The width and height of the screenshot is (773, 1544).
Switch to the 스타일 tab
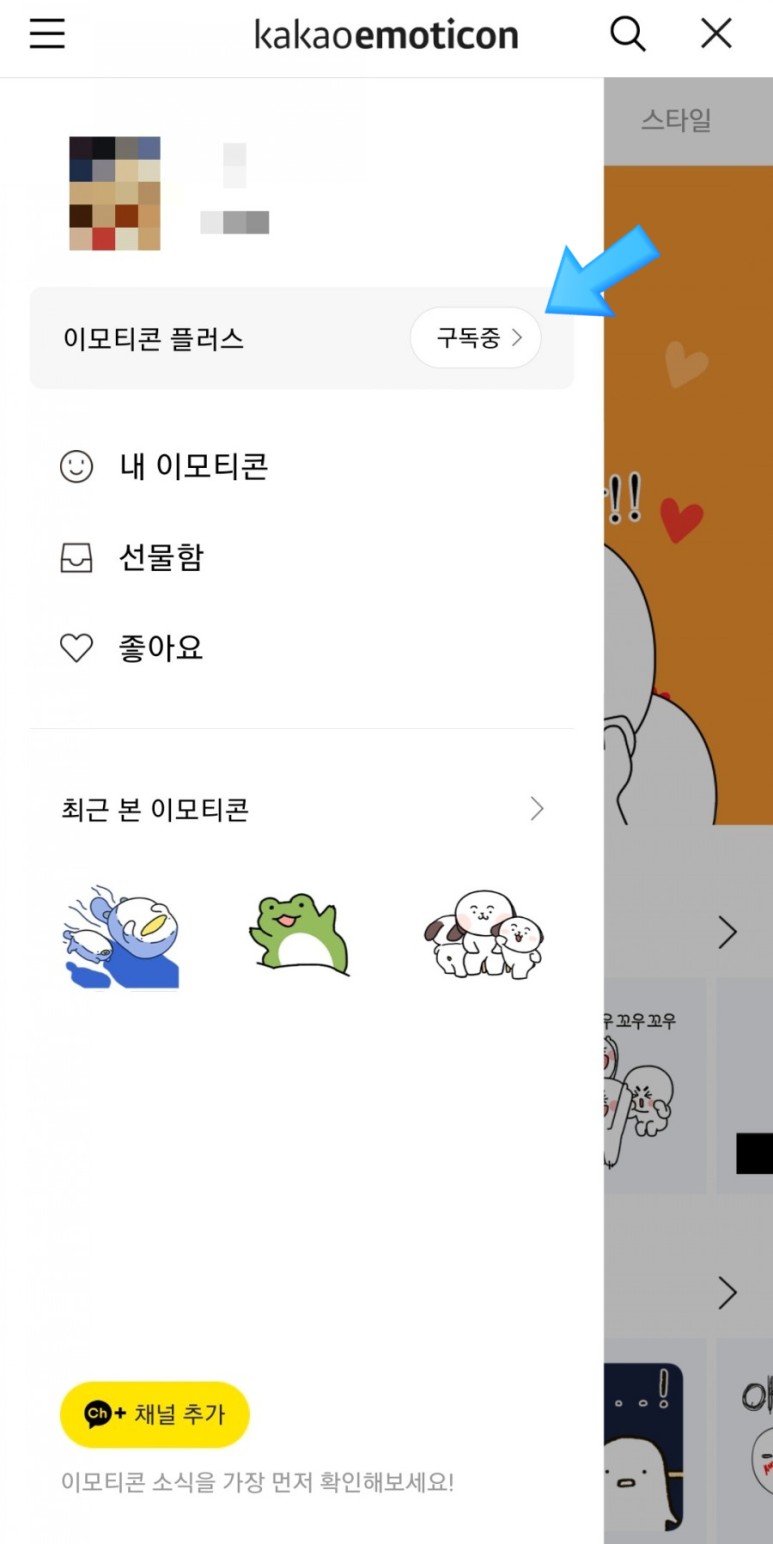[675, 120]
